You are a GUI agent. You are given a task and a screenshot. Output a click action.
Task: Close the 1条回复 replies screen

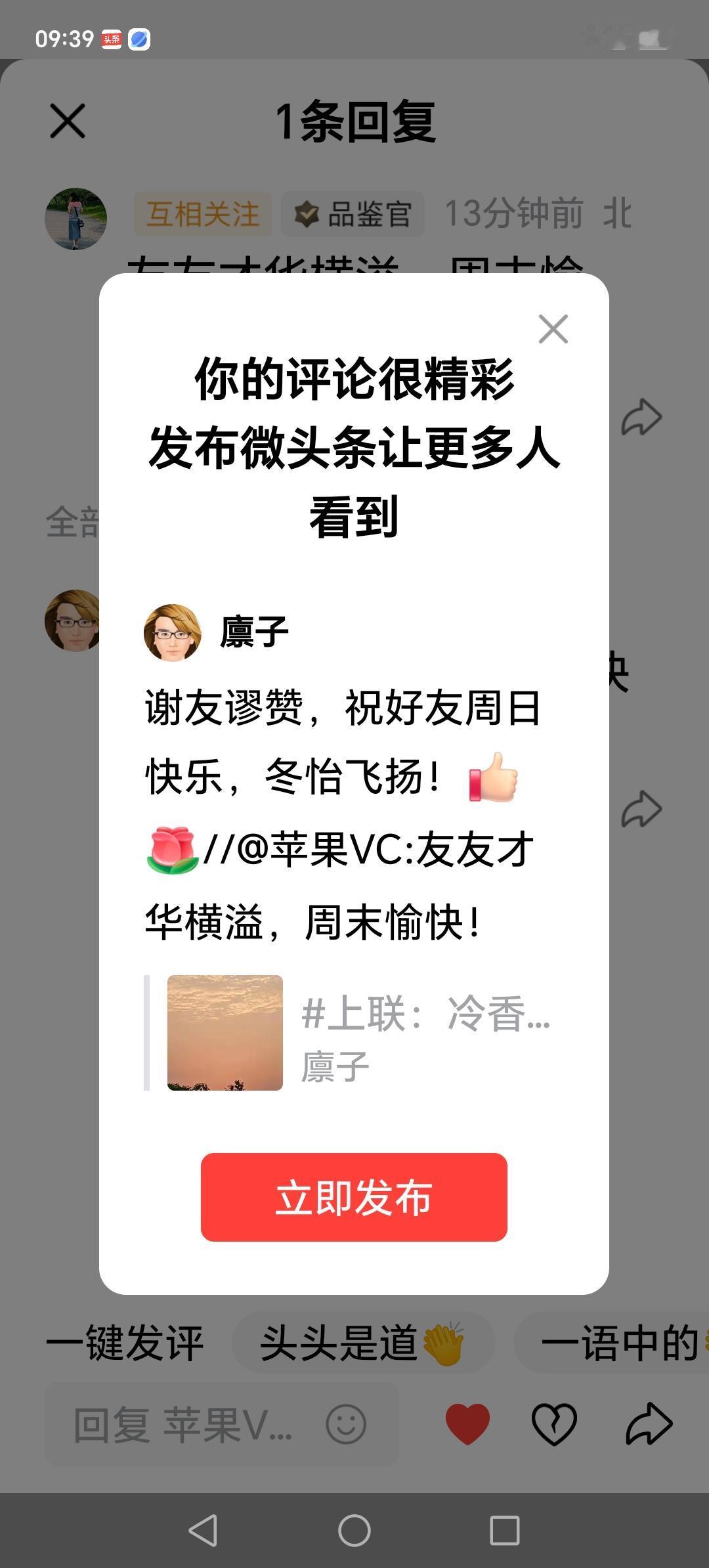click(x=68, y=120)
